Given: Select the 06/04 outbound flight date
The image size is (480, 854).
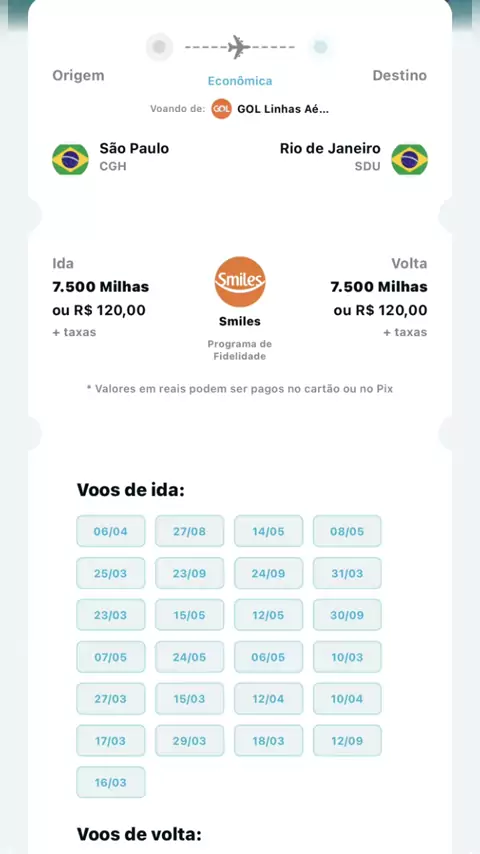Looking at the screenshot, I should coord(111,531).
